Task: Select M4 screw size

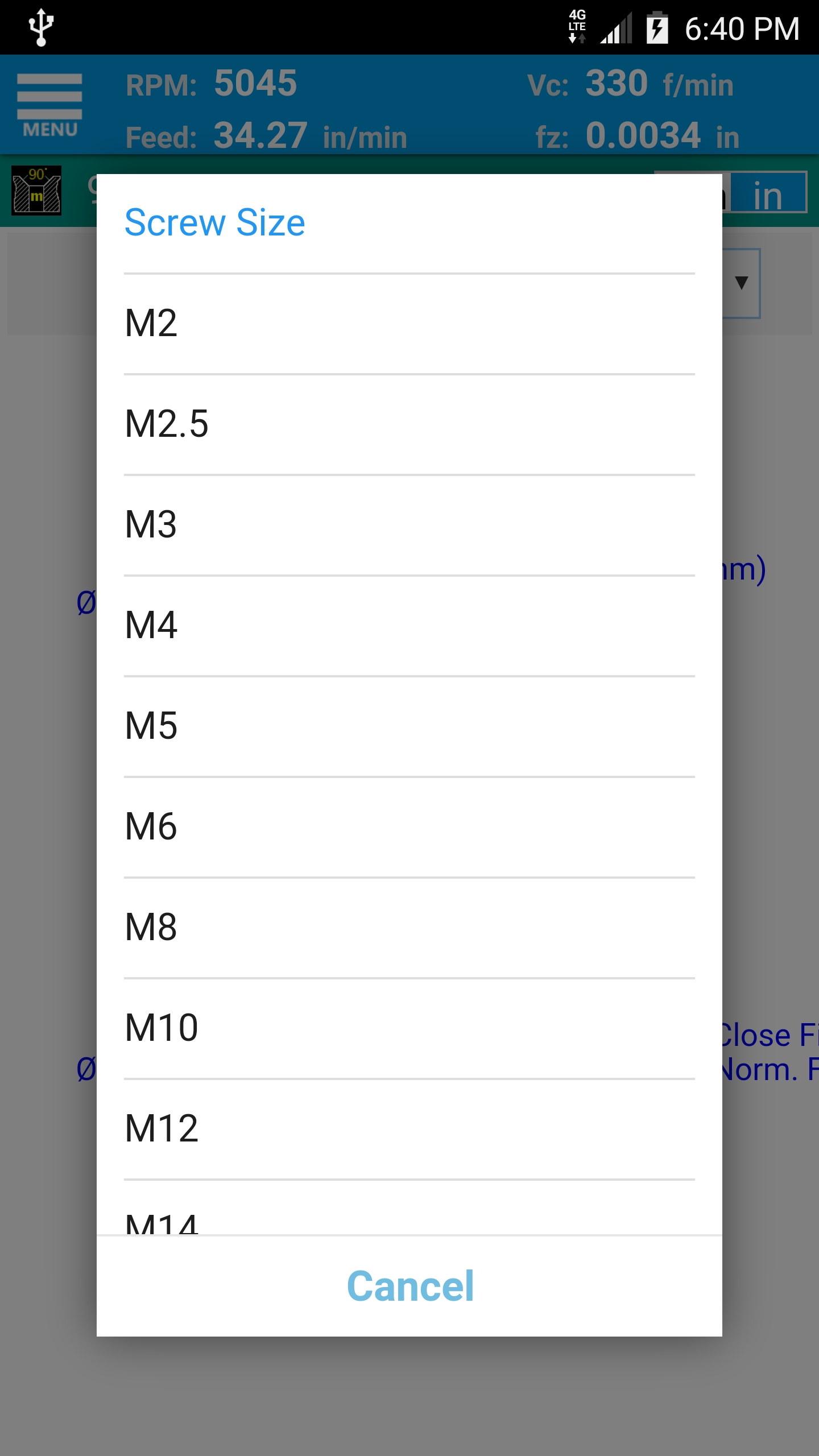Action: click(x=409, y=625)
